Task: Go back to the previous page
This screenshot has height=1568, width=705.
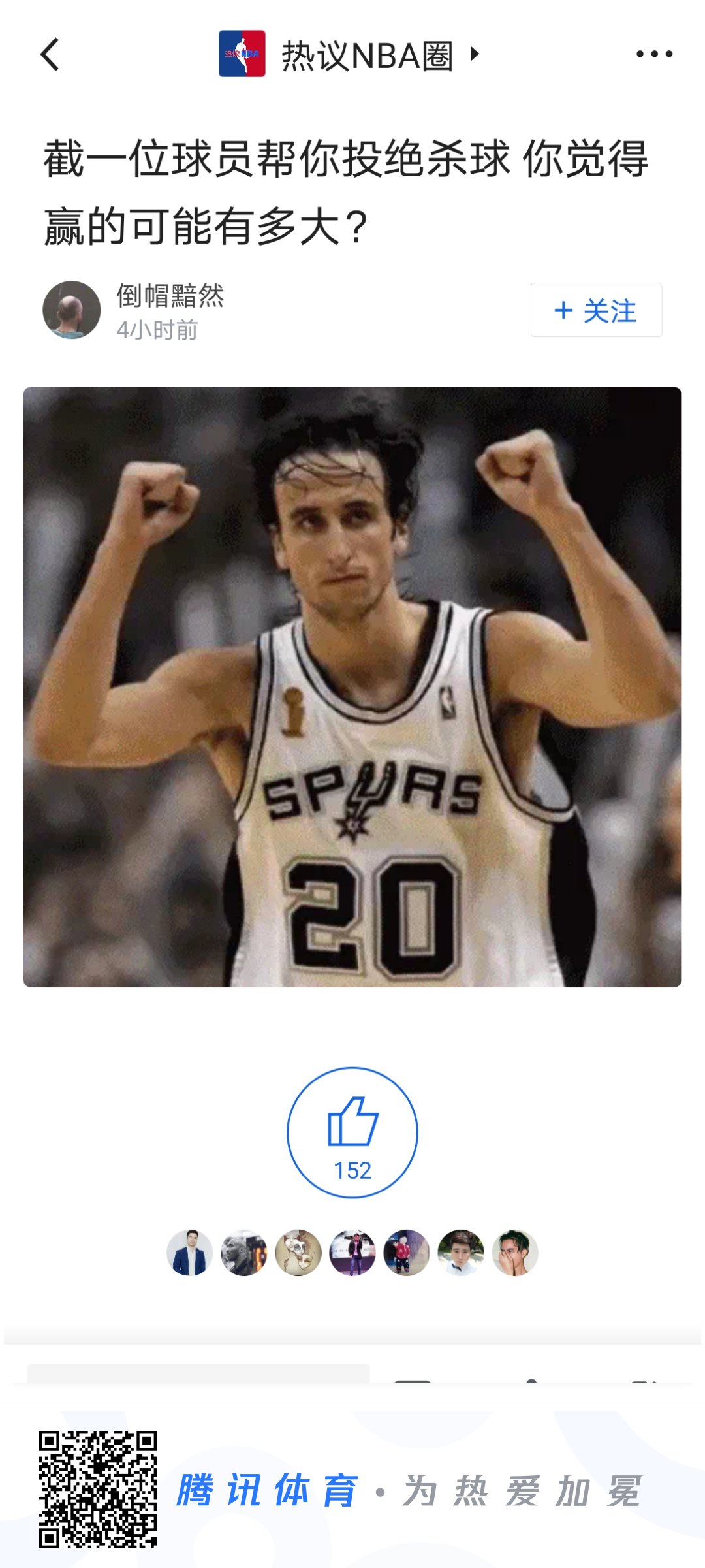Action: pyautogui.click(x=50, y=54)
